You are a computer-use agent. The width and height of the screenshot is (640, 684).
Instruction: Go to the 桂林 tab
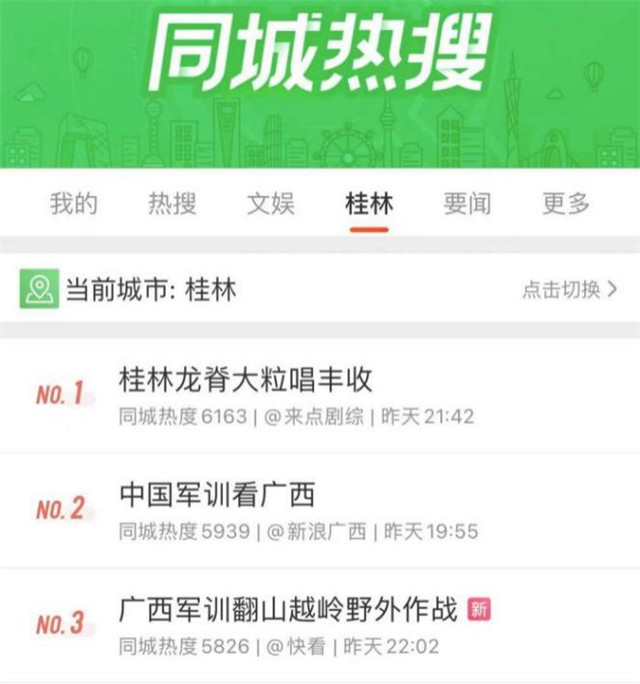point(369,205)
